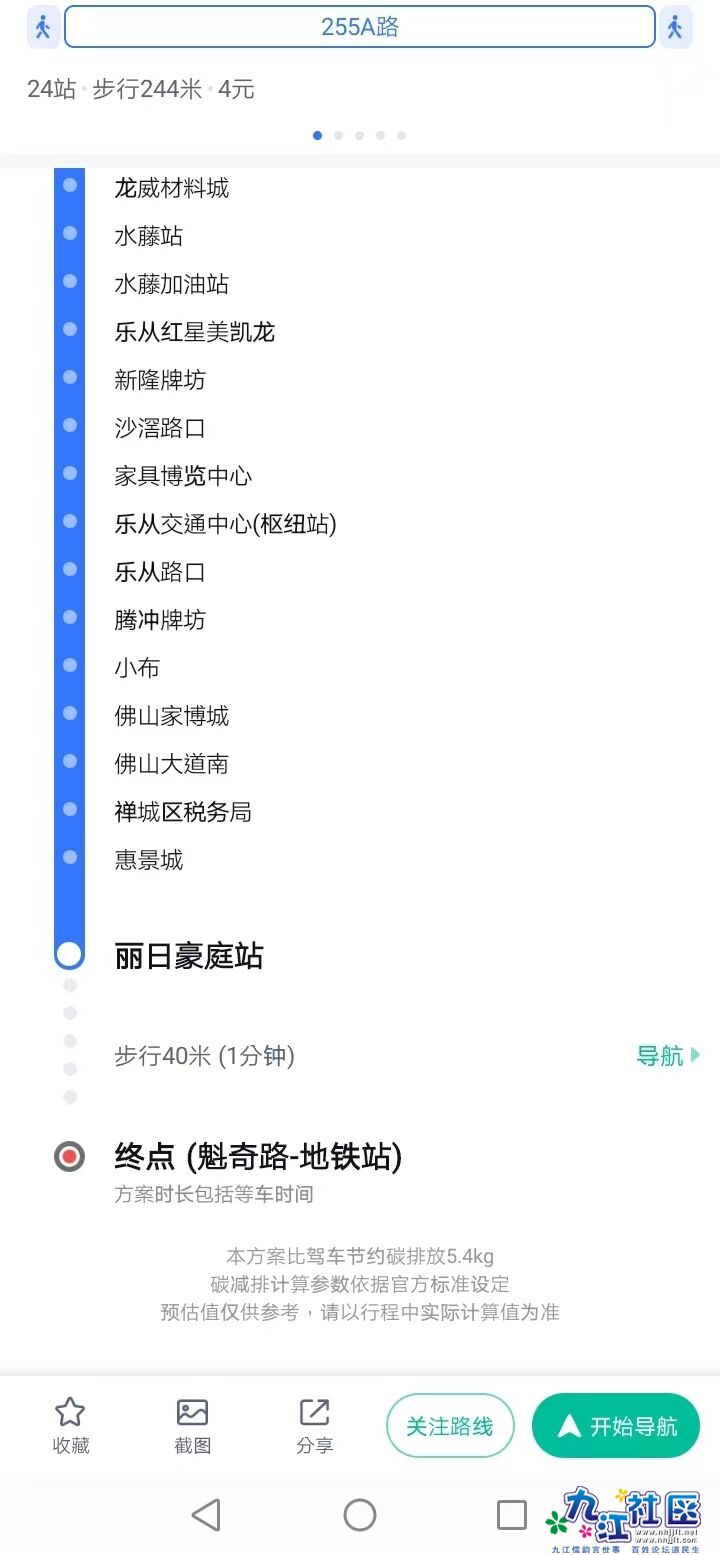Tap 导航 next to the 40-meter walk segment
Image resolution: width=720 pixels, height=1555 pixels.
667,1055
